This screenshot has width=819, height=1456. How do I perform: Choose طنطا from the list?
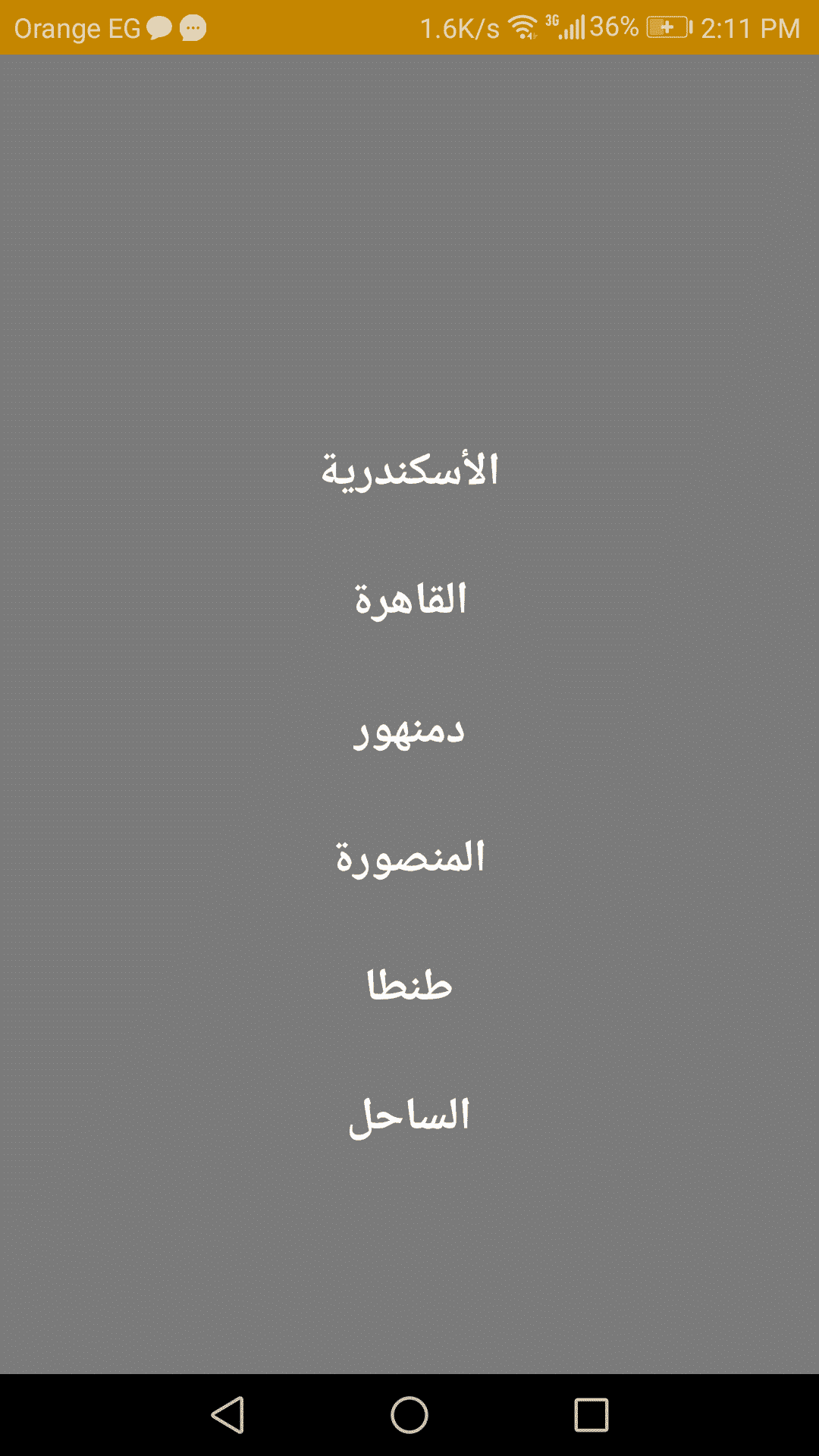point(409,986)
